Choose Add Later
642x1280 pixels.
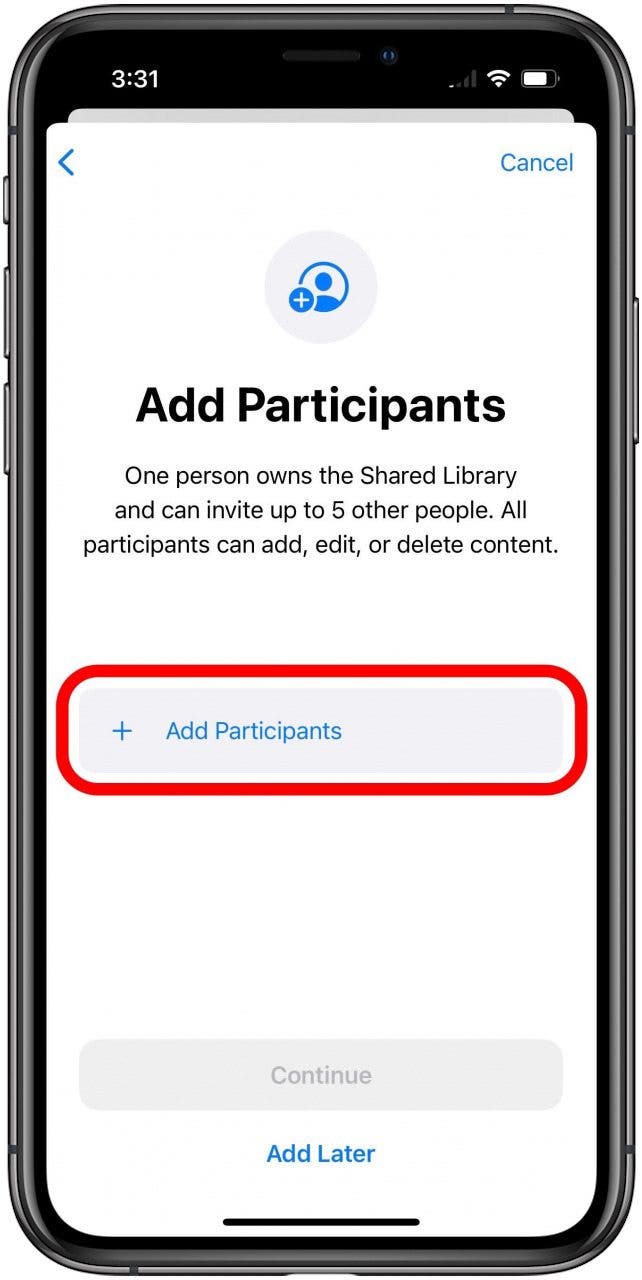click(x=320, y=1153)
